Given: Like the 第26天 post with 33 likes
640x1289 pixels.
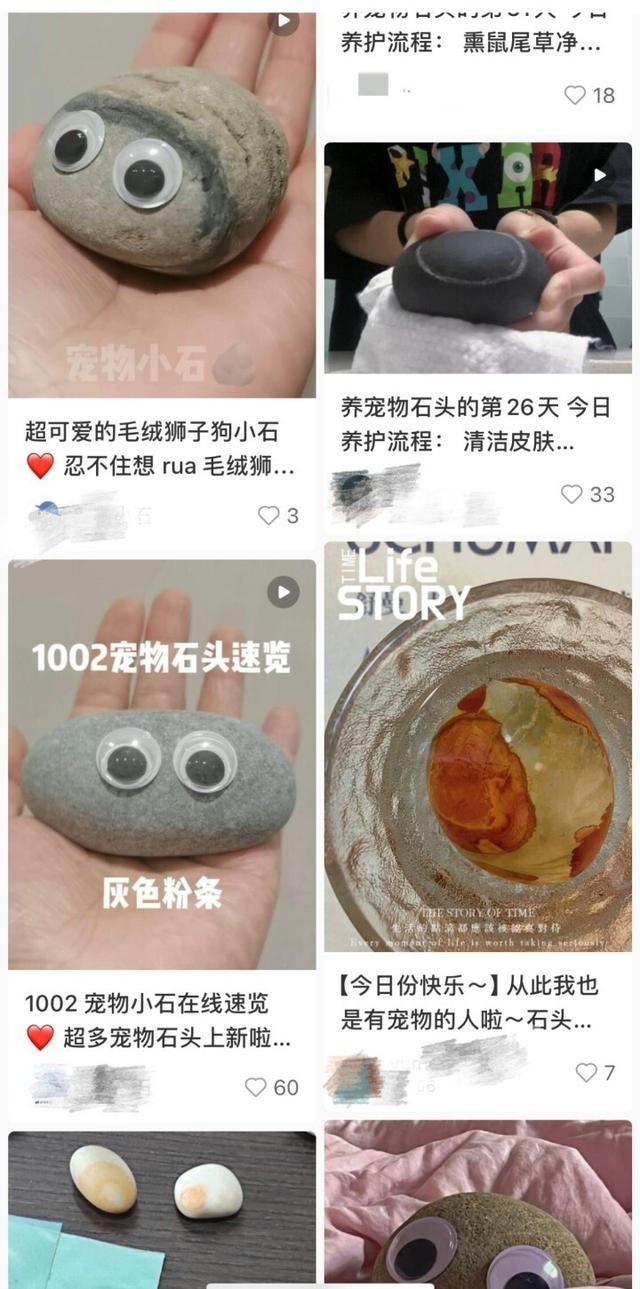Looking at the screenshot, I should [x=571, y=494].
